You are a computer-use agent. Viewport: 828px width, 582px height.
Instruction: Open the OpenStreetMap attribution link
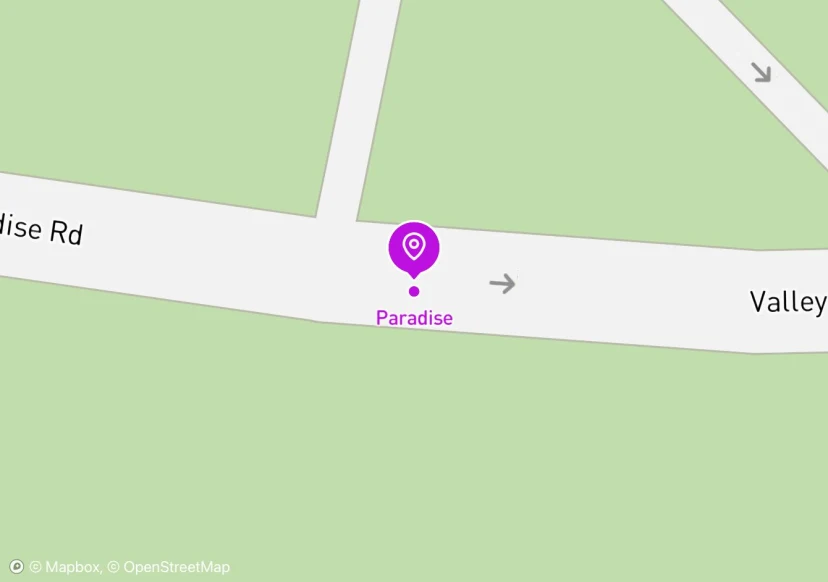tap(169, 567)
